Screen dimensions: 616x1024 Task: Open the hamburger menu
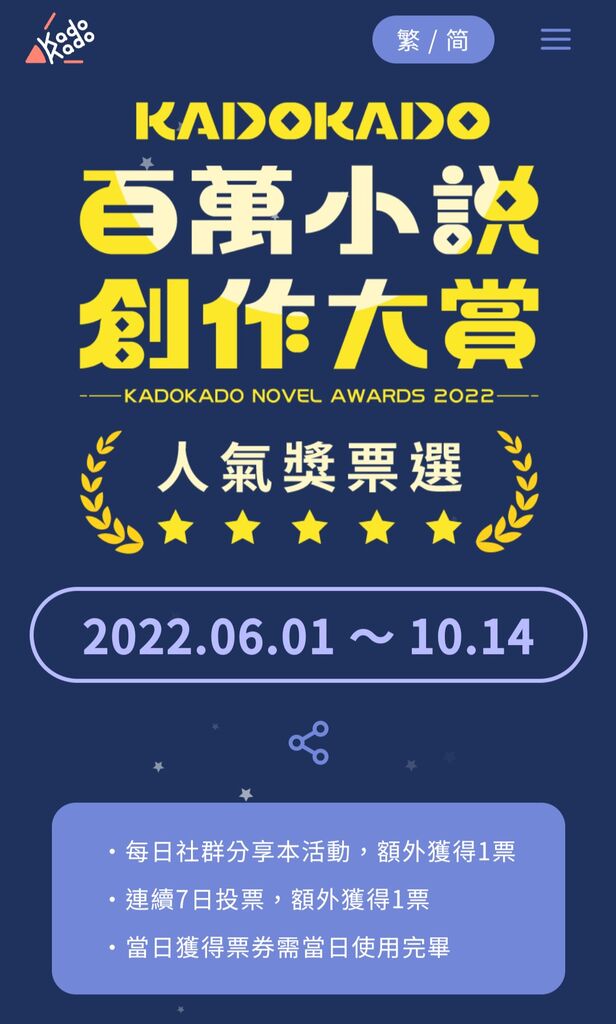tap(555, 39)
